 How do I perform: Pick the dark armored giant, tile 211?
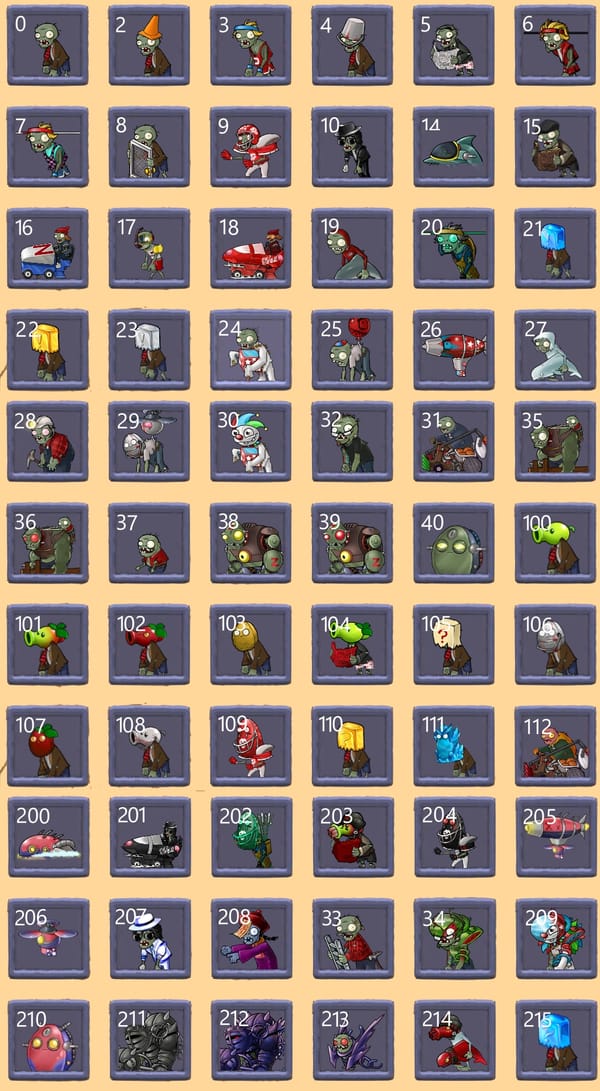point(149,1041)
